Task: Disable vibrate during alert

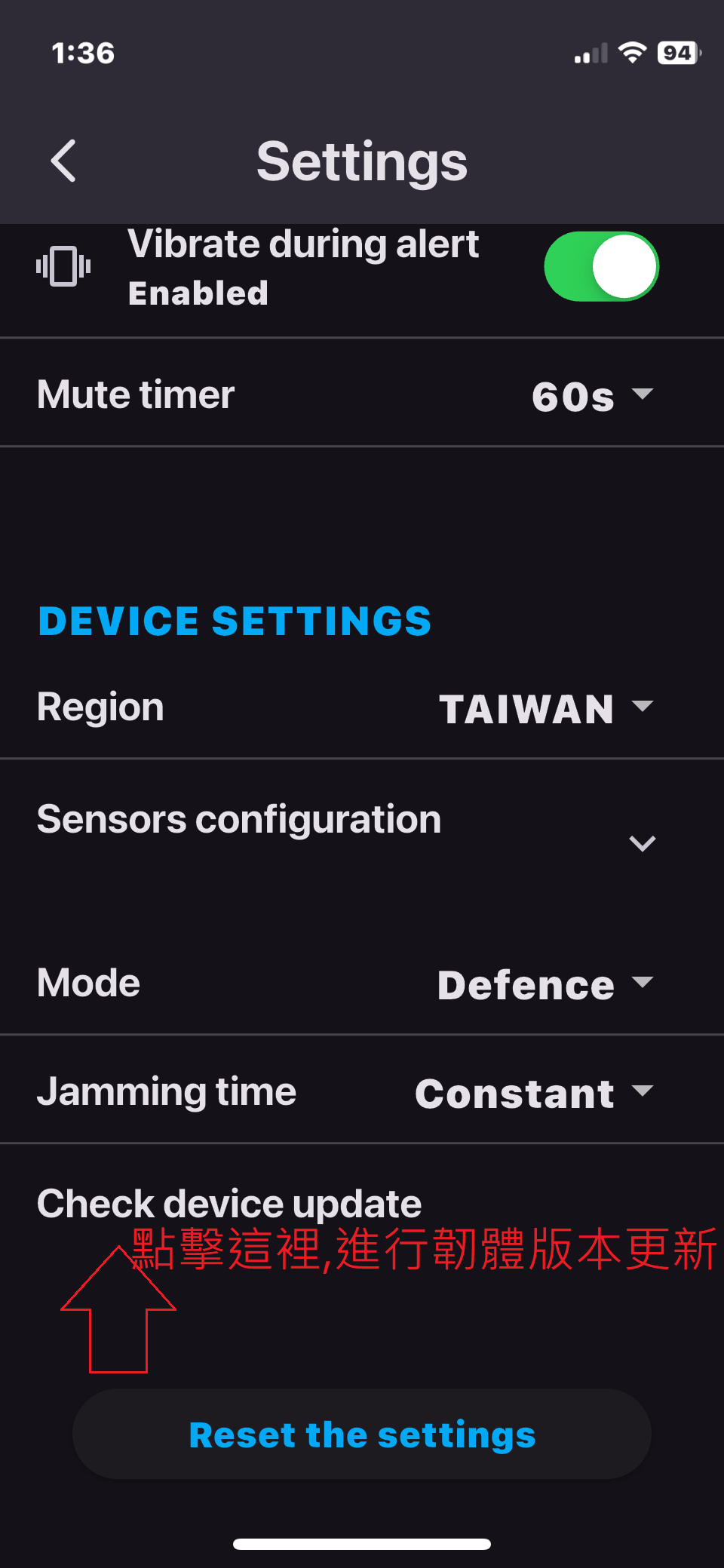Action: (x=601, y=267)
